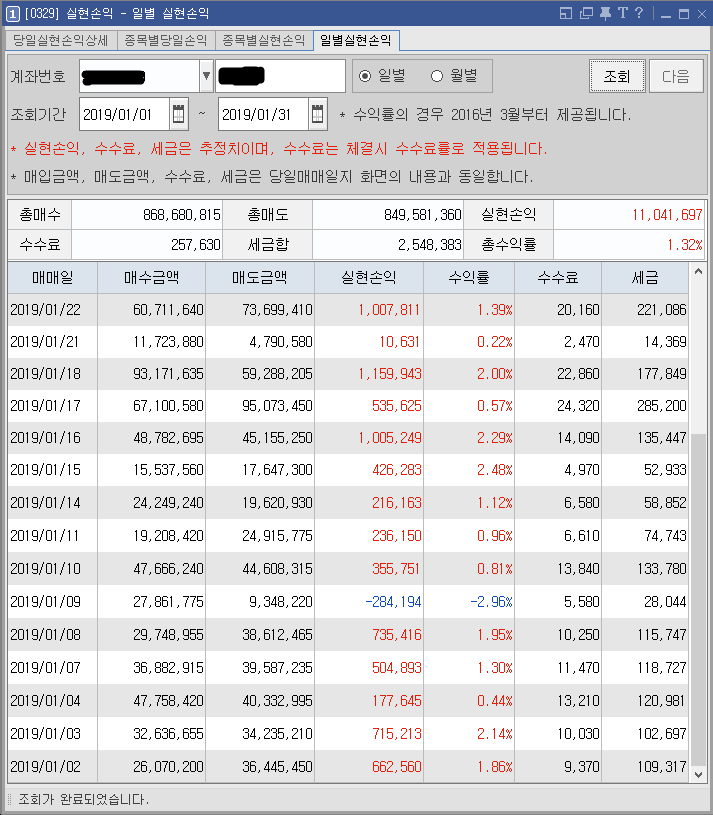Tap the 조회 search button
Image resolution: width=713 pixels, height=815 pixels.
pyautogui.click(x=616, y=76)
